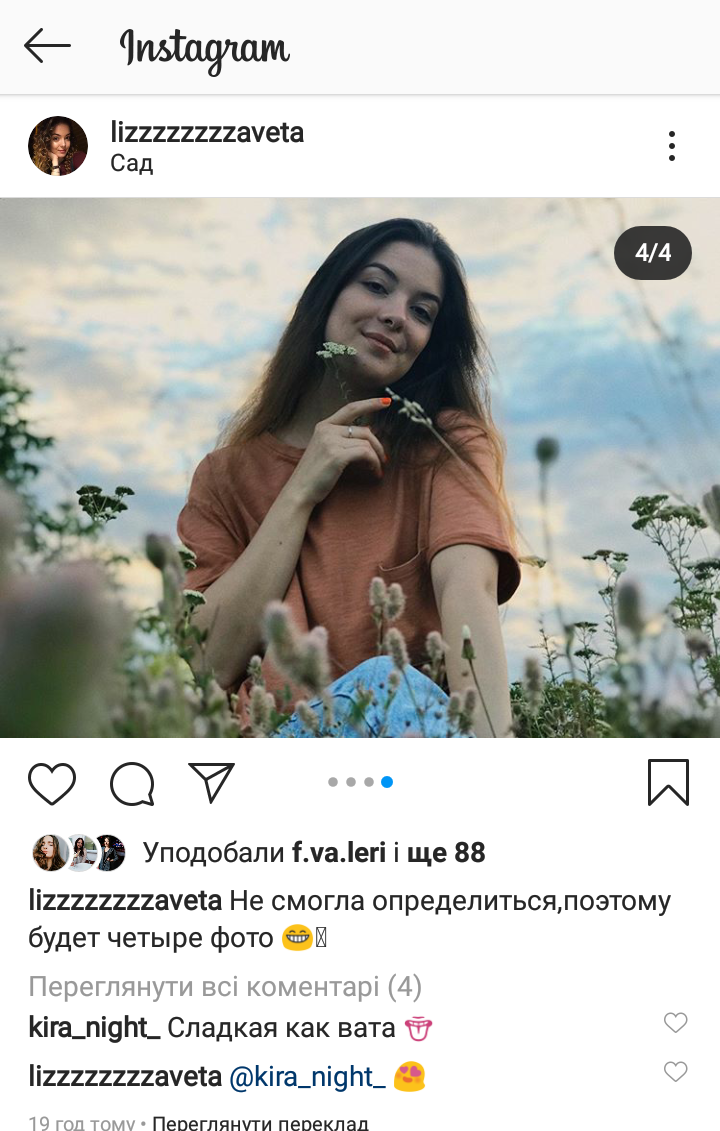Open f.va.leri from the likes line
Image resolution: width=720 pixels, height=1131 pixels.
tap(338, 853)
